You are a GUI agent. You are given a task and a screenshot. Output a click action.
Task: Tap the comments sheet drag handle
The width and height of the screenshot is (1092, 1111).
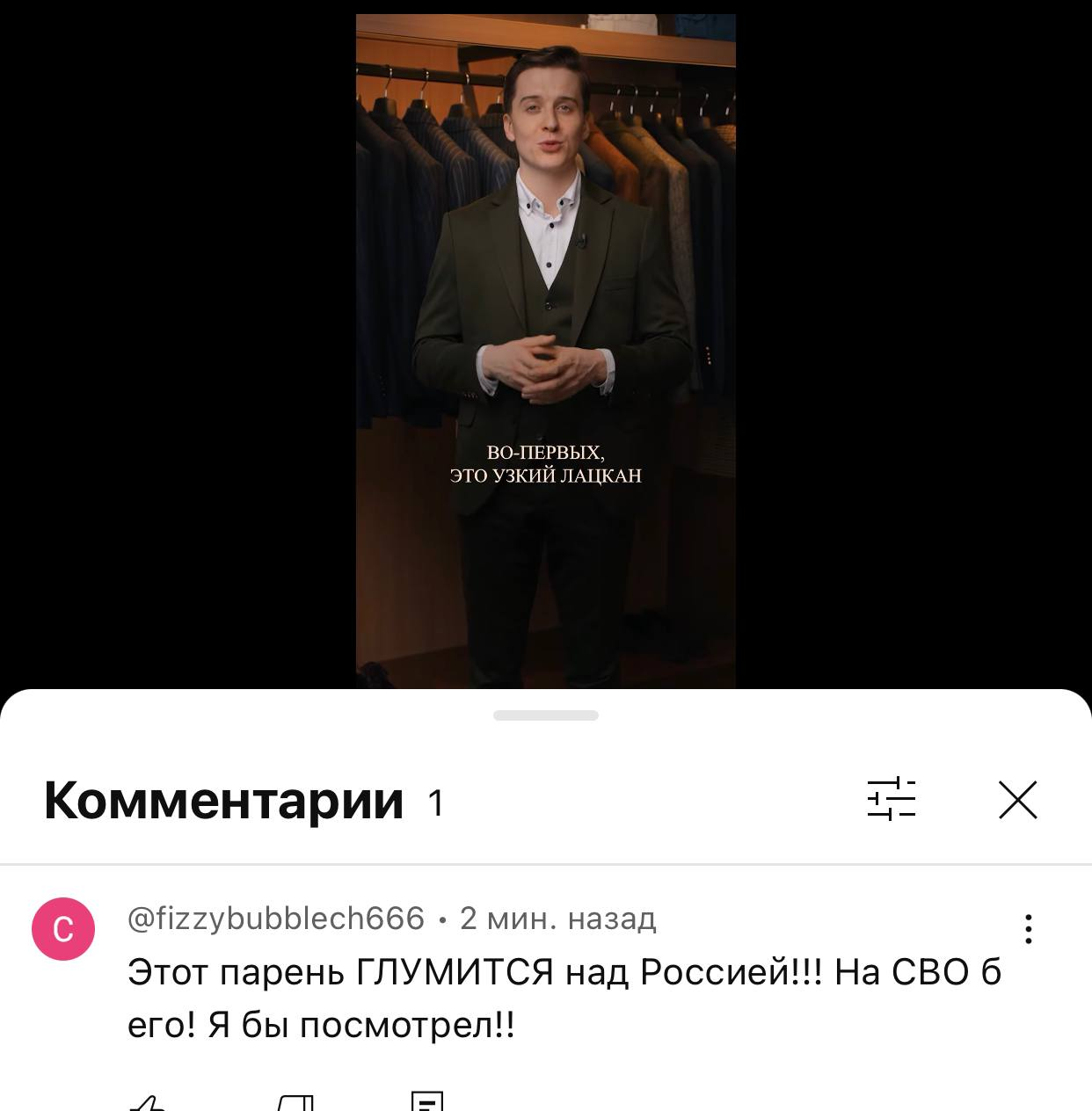[545, 715]
